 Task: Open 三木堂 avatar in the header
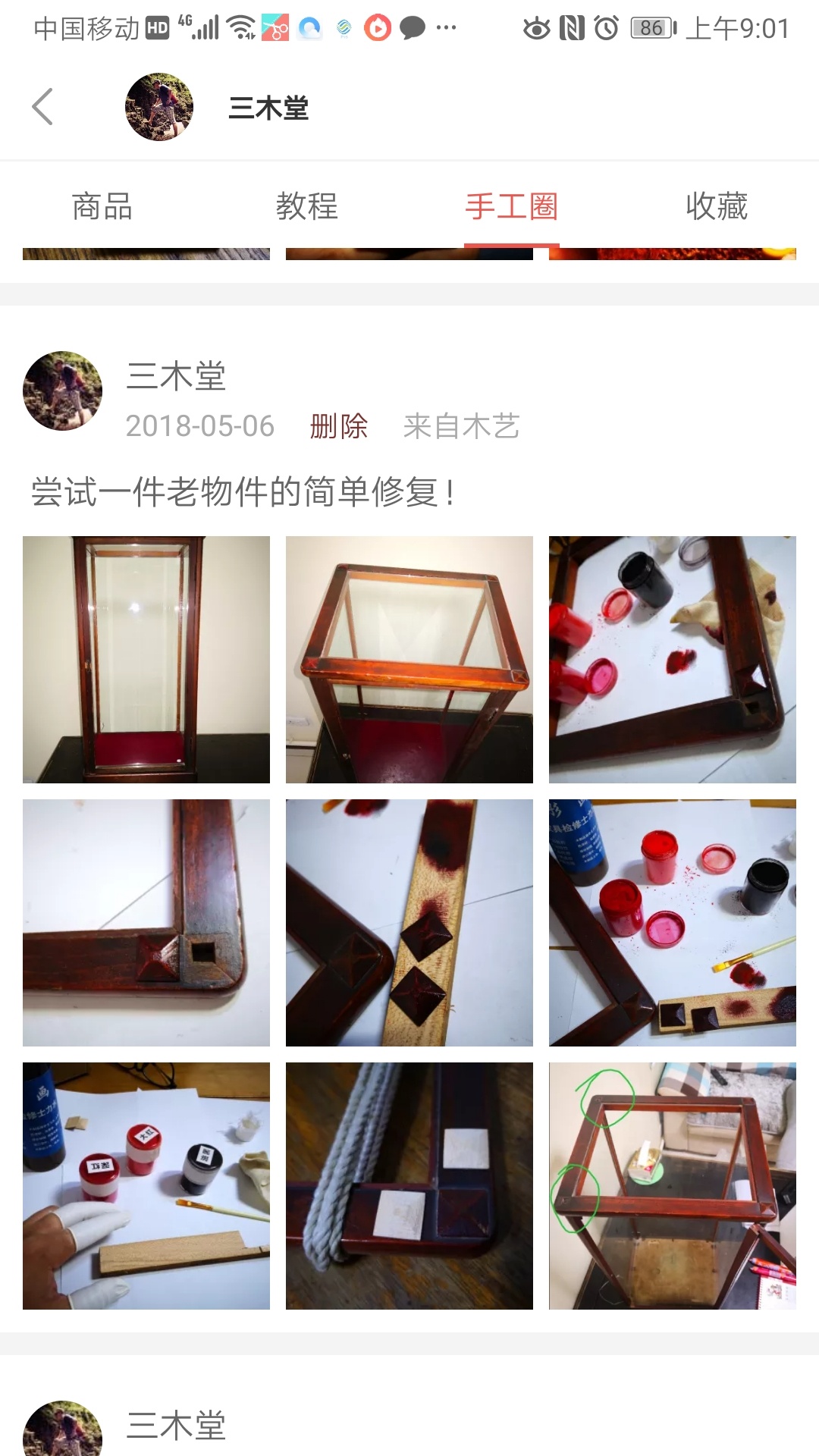click(x=158, y=107)
